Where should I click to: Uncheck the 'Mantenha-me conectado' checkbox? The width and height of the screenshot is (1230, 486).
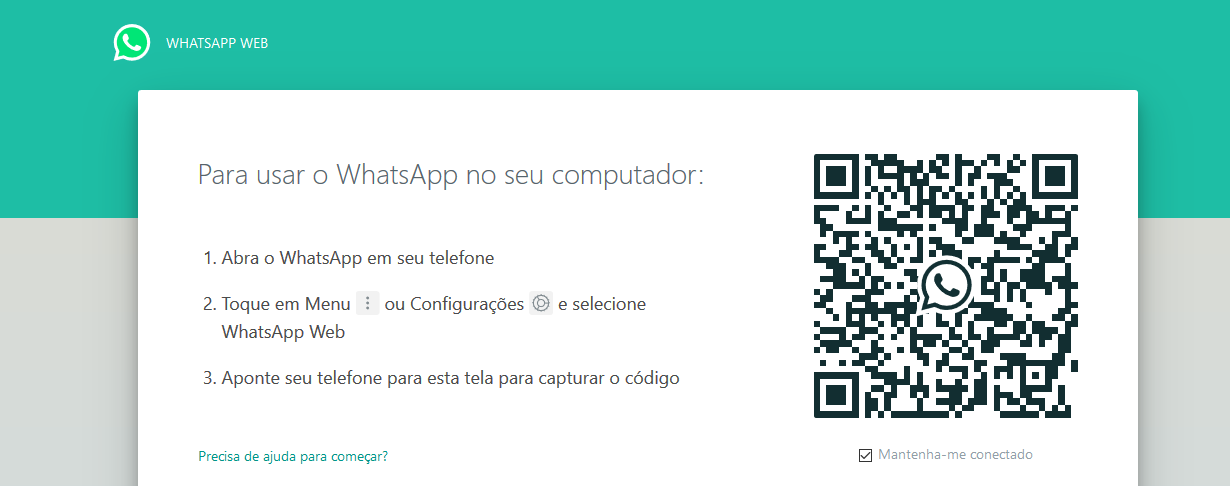[x=865, y=456]
